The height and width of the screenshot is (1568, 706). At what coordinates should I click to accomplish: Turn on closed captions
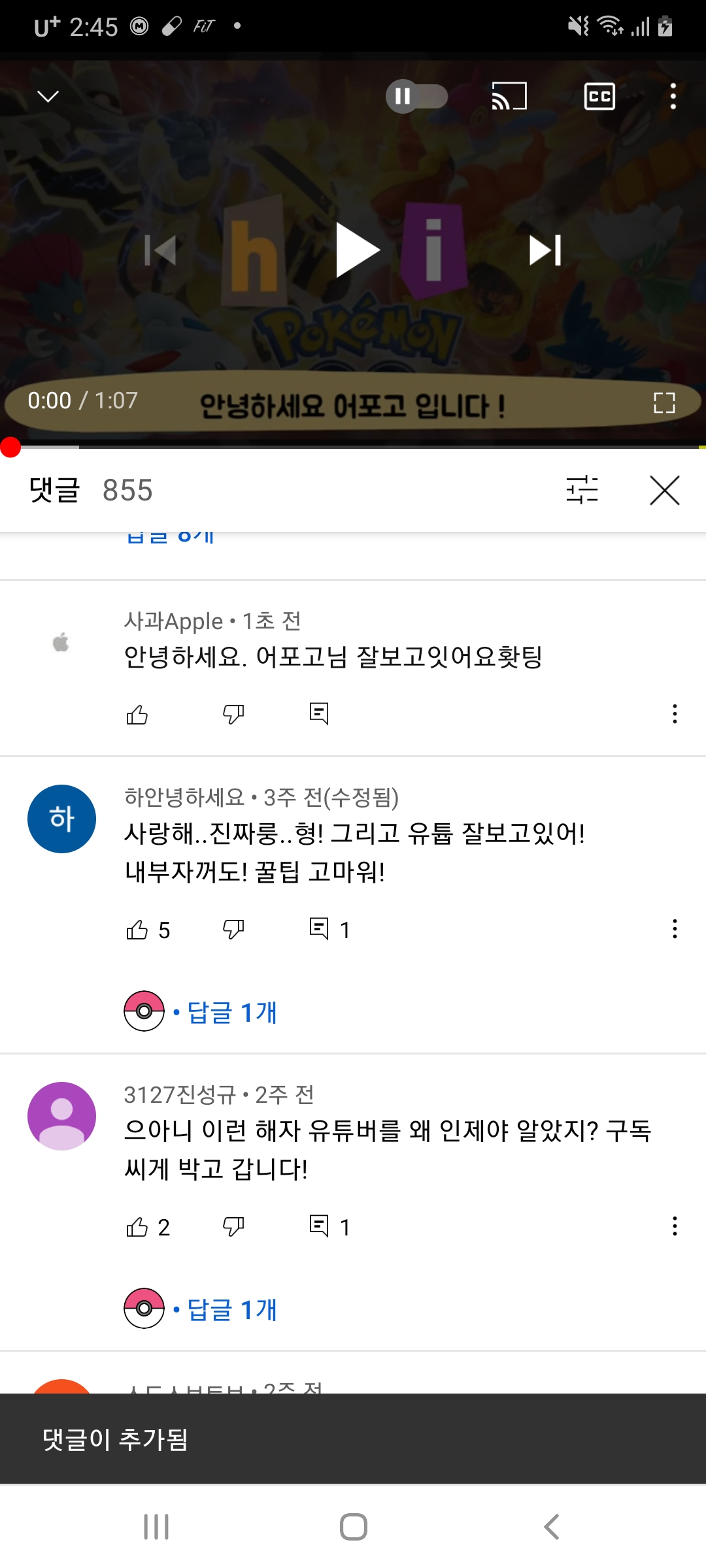(599, 97)
